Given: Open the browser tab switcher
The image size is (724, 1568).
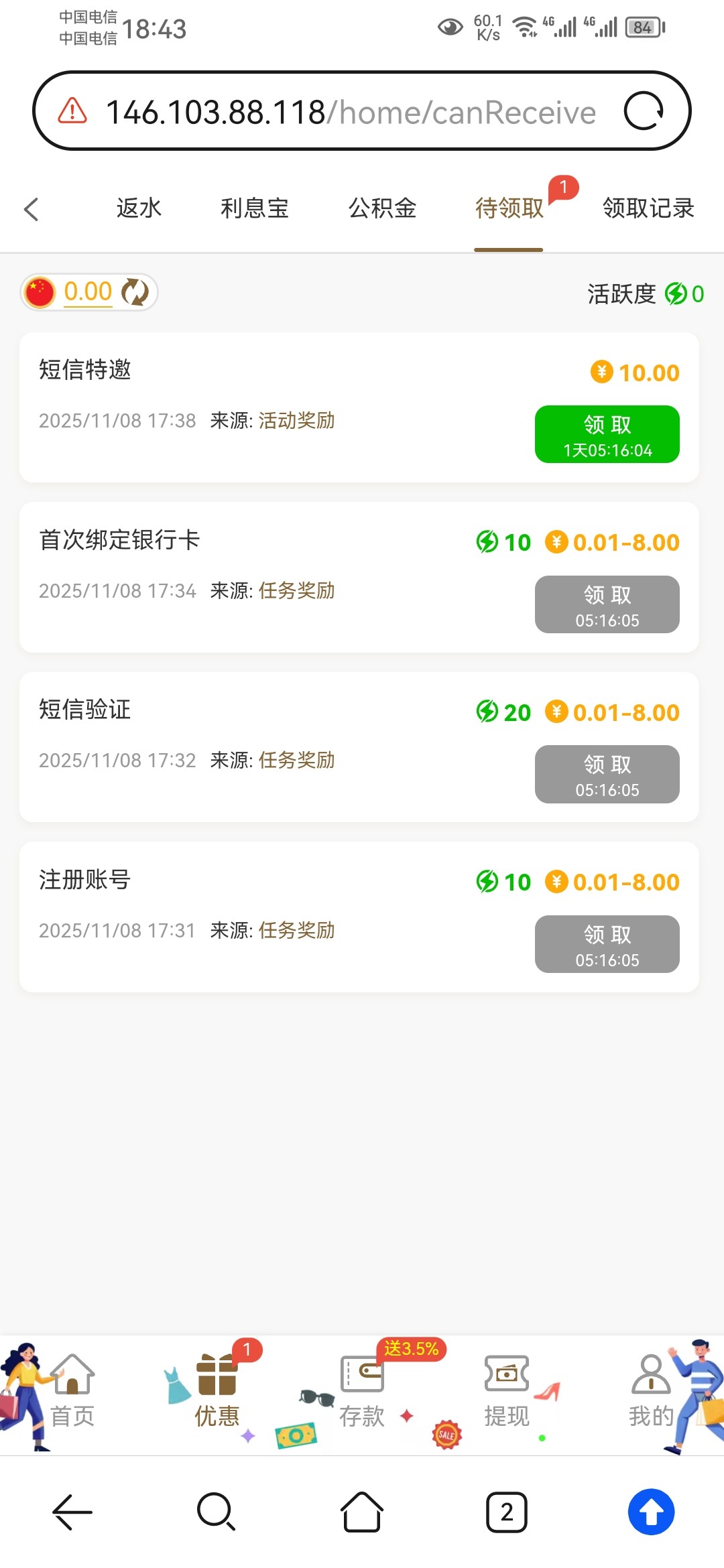Looking at the screenshot, I should 507,1512.
